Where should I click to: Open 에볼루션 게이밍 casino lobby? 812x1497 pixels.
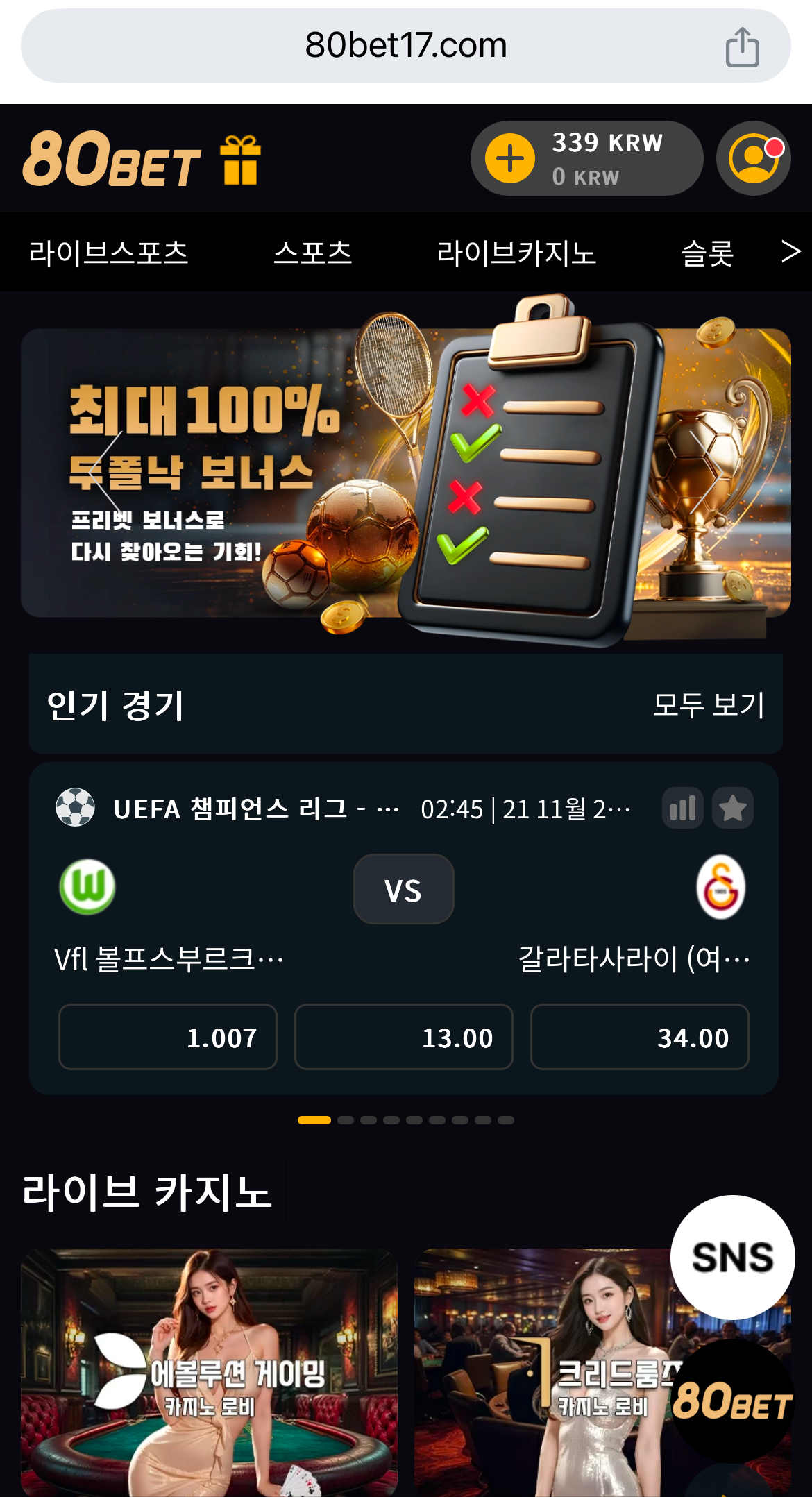click(x=209, y=1371)
